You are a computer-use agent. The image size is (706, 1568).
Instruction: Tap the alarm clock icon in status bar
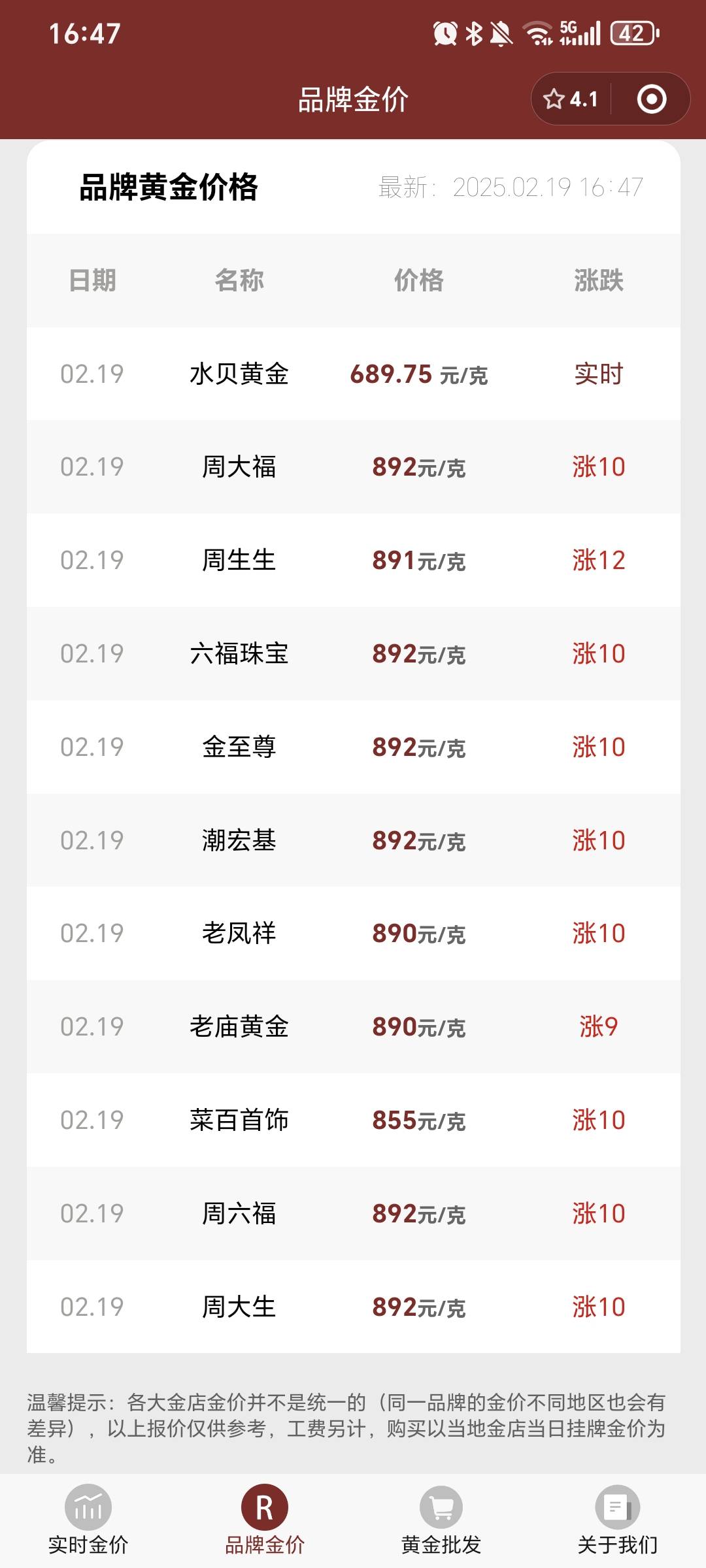(x=446, y=32)
